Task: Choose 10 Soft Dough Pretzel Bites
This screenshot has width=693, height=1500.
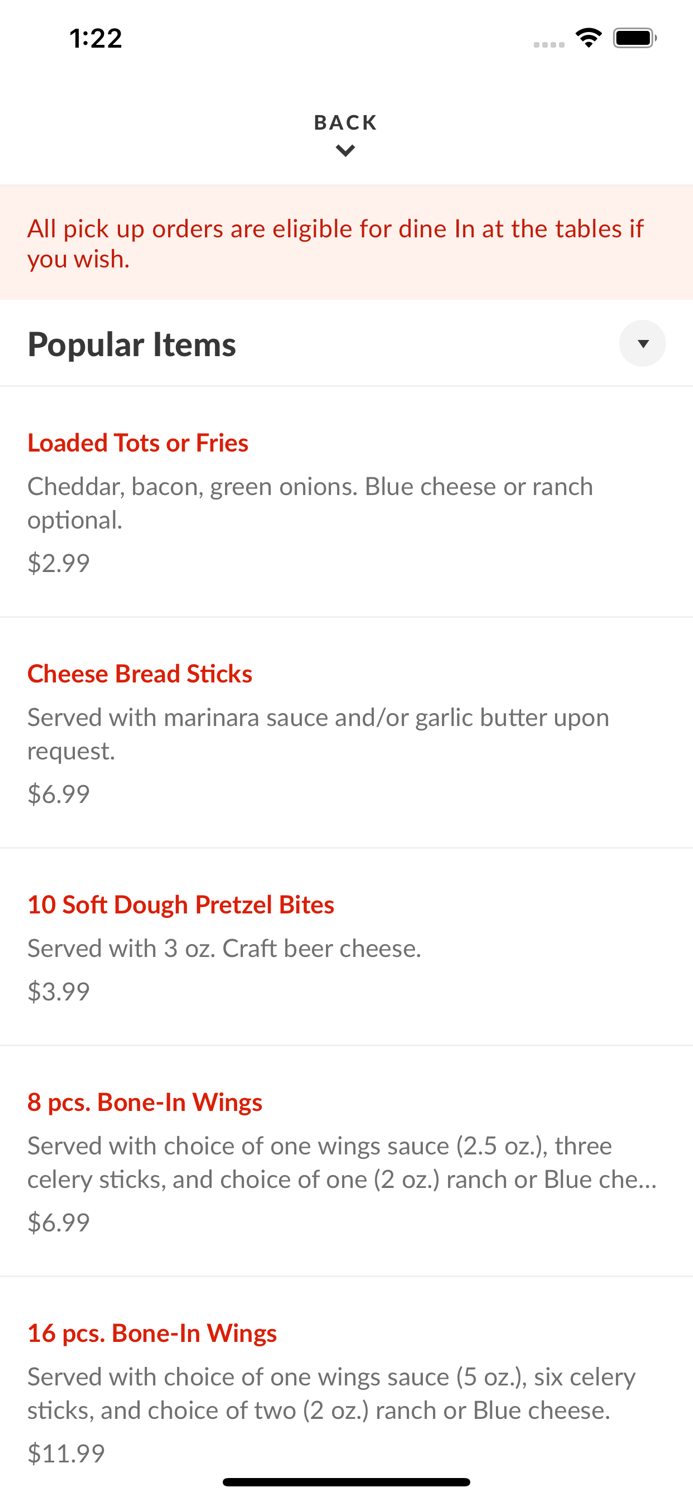Action: pyautogui.click(x=181, y=905)
